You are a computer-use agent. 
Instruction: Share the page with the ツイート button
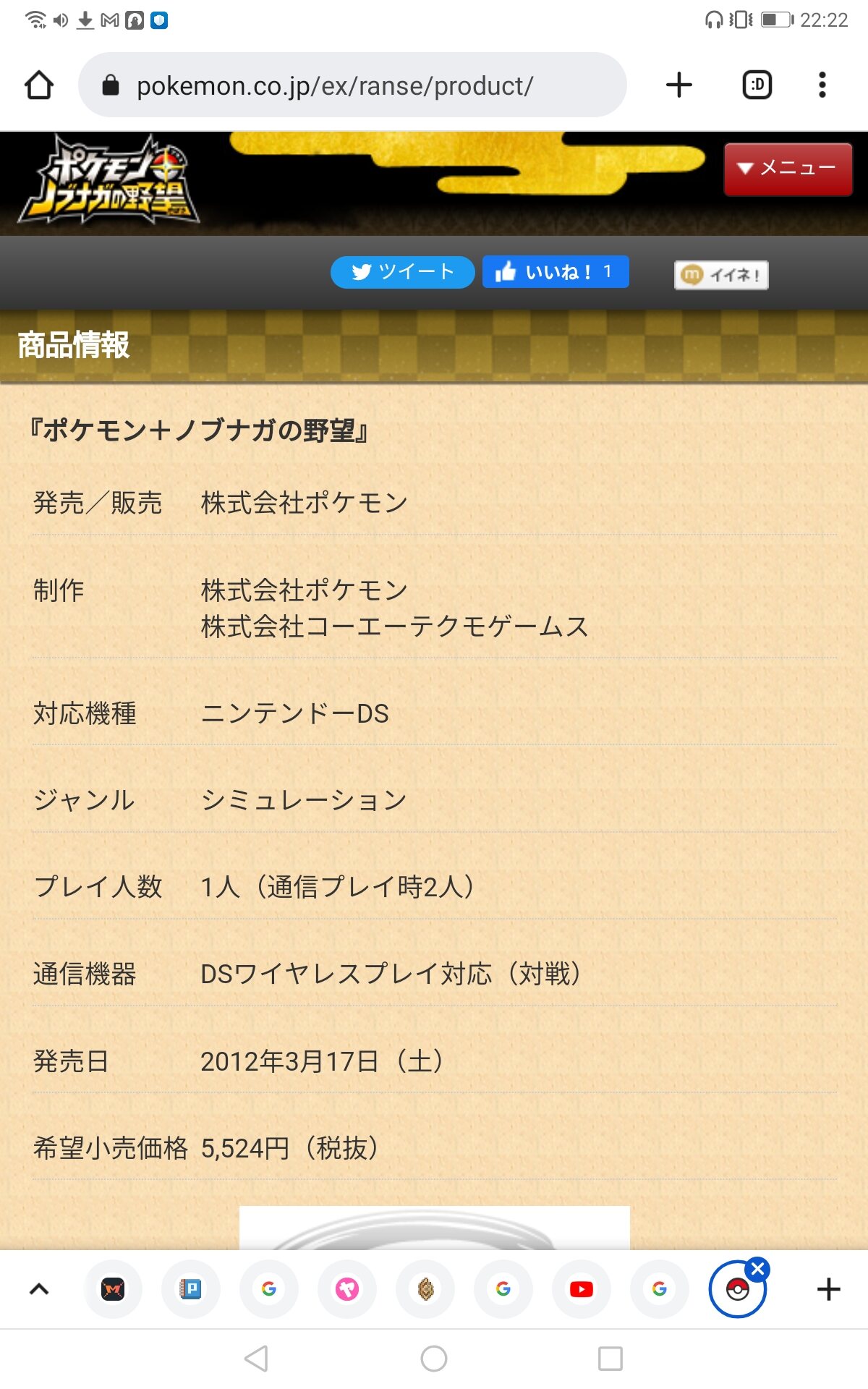point(402,272)
